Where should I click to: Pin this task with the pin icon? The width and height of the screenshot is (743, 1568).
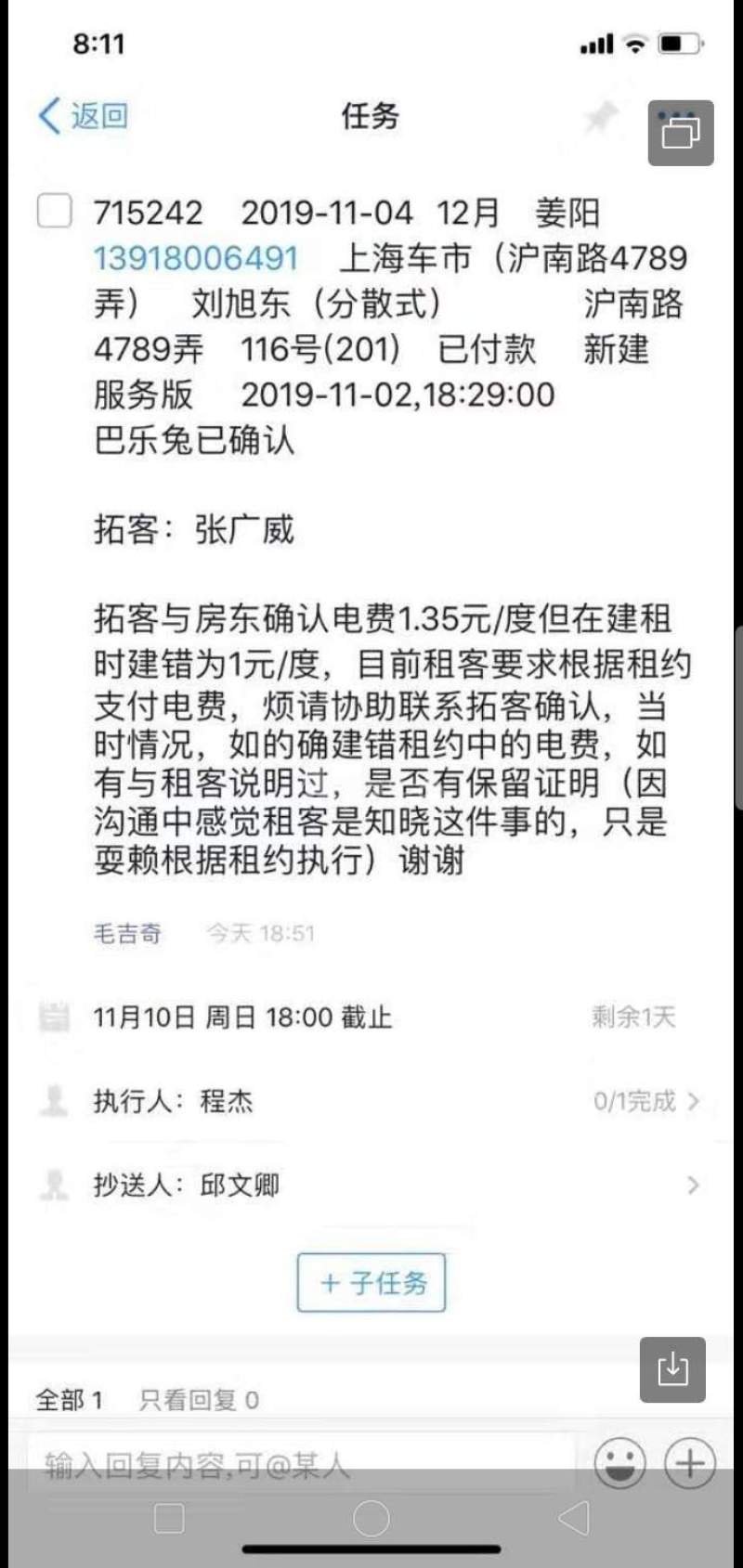[x=600, y=118]
